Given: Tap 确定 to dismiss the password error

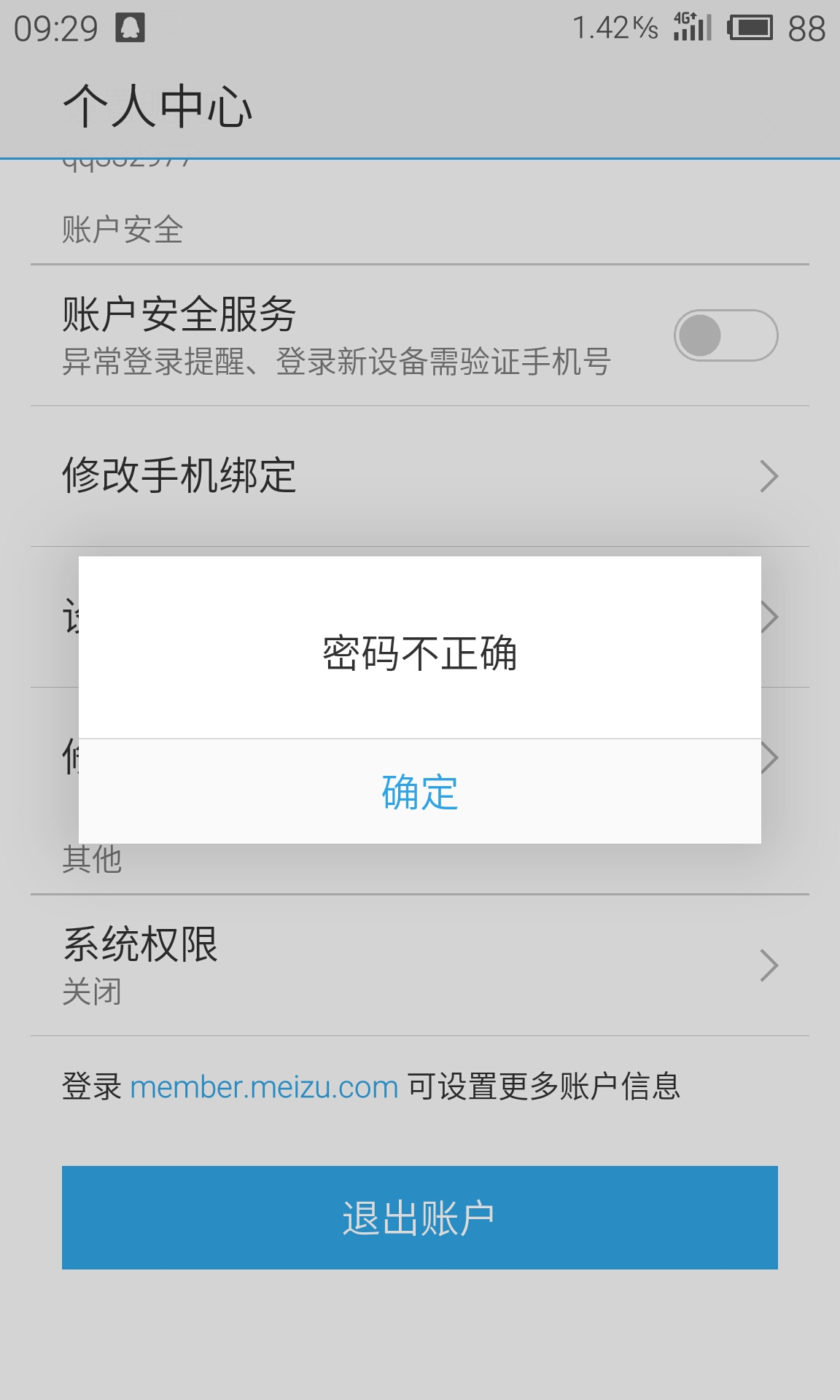Looking at the screenshot, I should (419, 792).
